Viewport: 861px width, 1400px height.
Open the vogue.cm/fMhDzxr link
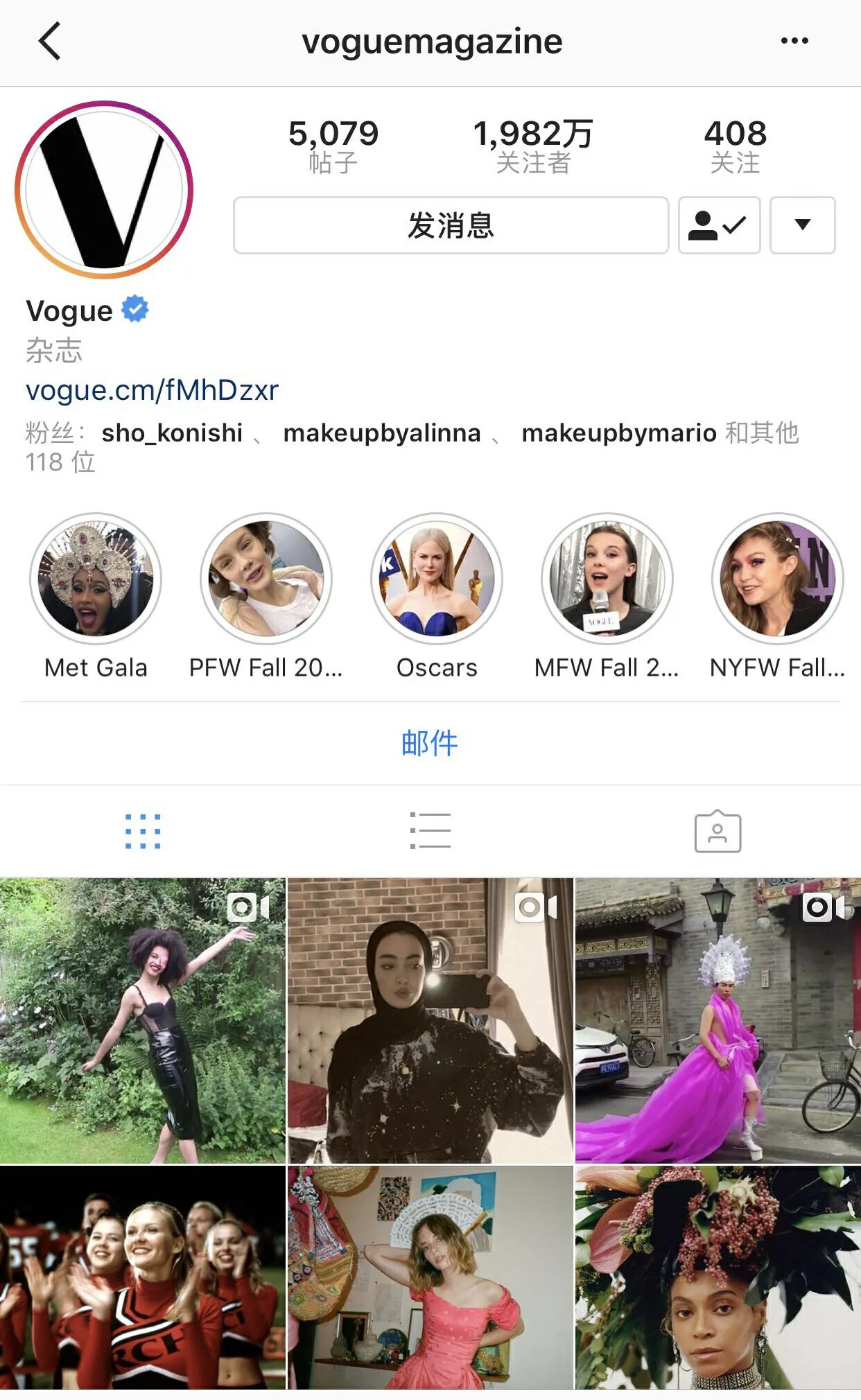point(152,390)
